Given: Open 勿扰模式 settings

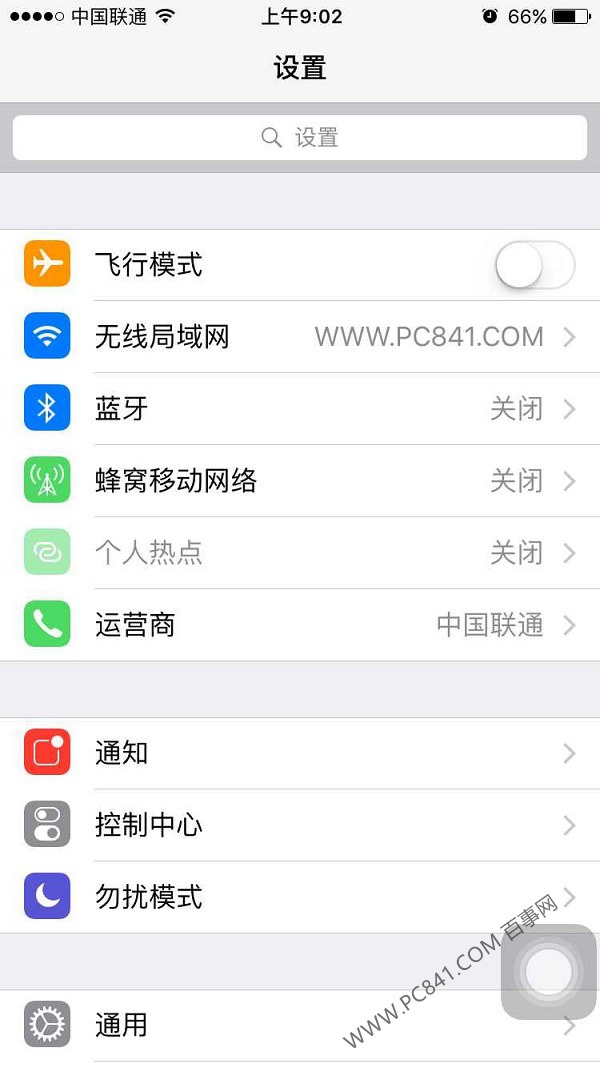Looking at the screenshot, I should point(300,897).
